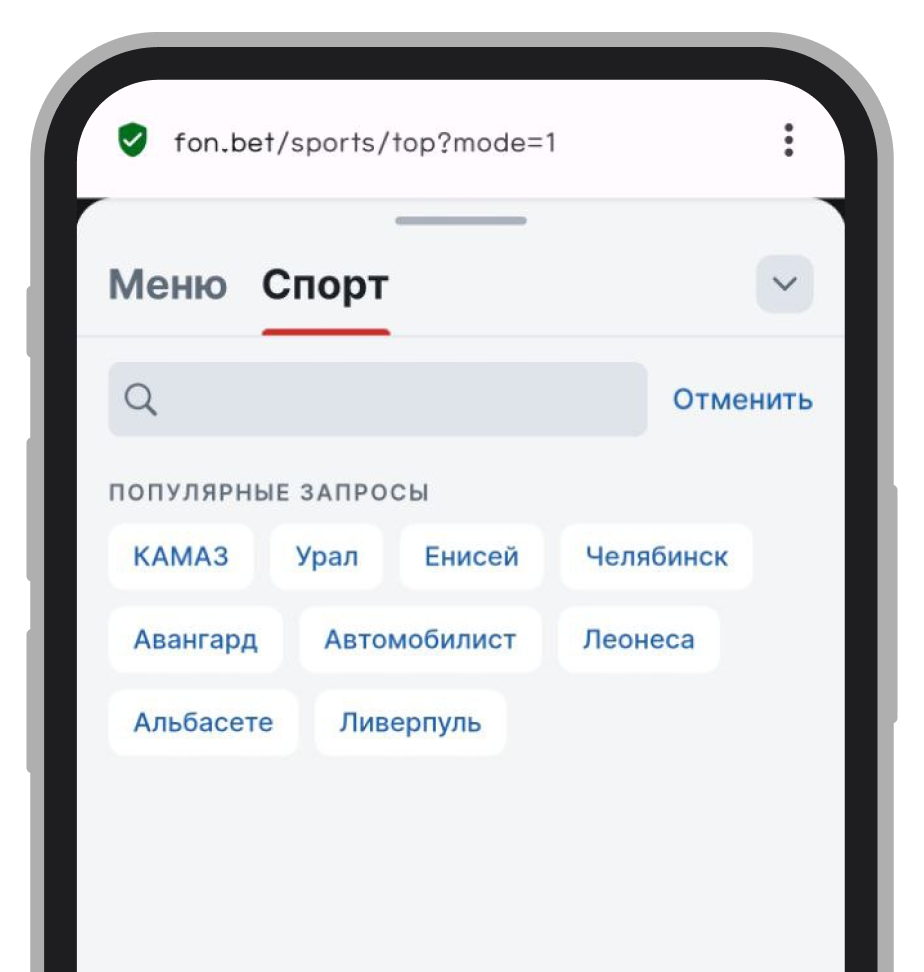This screenshot has width=924, height=972.
Task: View site security shield info
Action: coord(131,141)
